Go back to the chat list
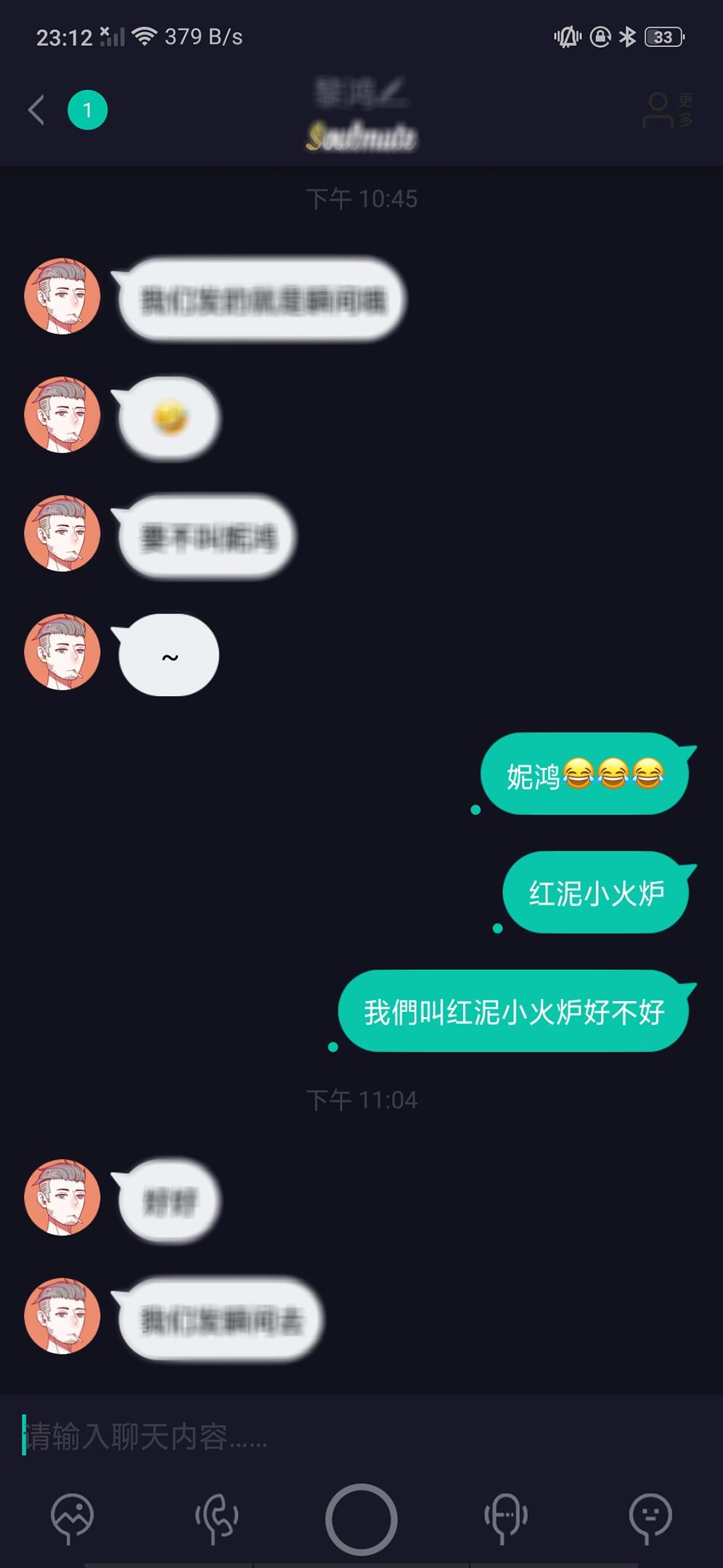The image size is (723, 1568). coord(36,110)
